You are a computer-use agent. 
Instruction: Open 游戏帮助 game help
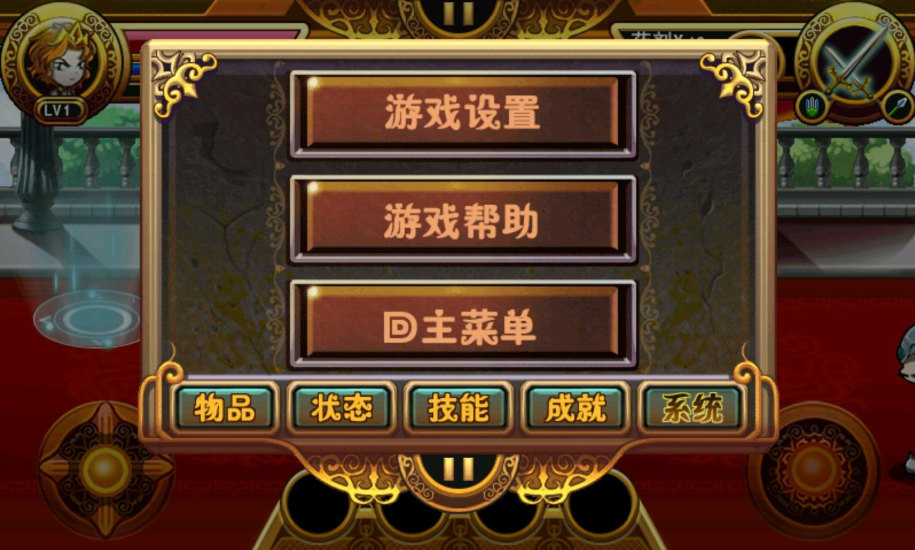(x=462, y=220)
